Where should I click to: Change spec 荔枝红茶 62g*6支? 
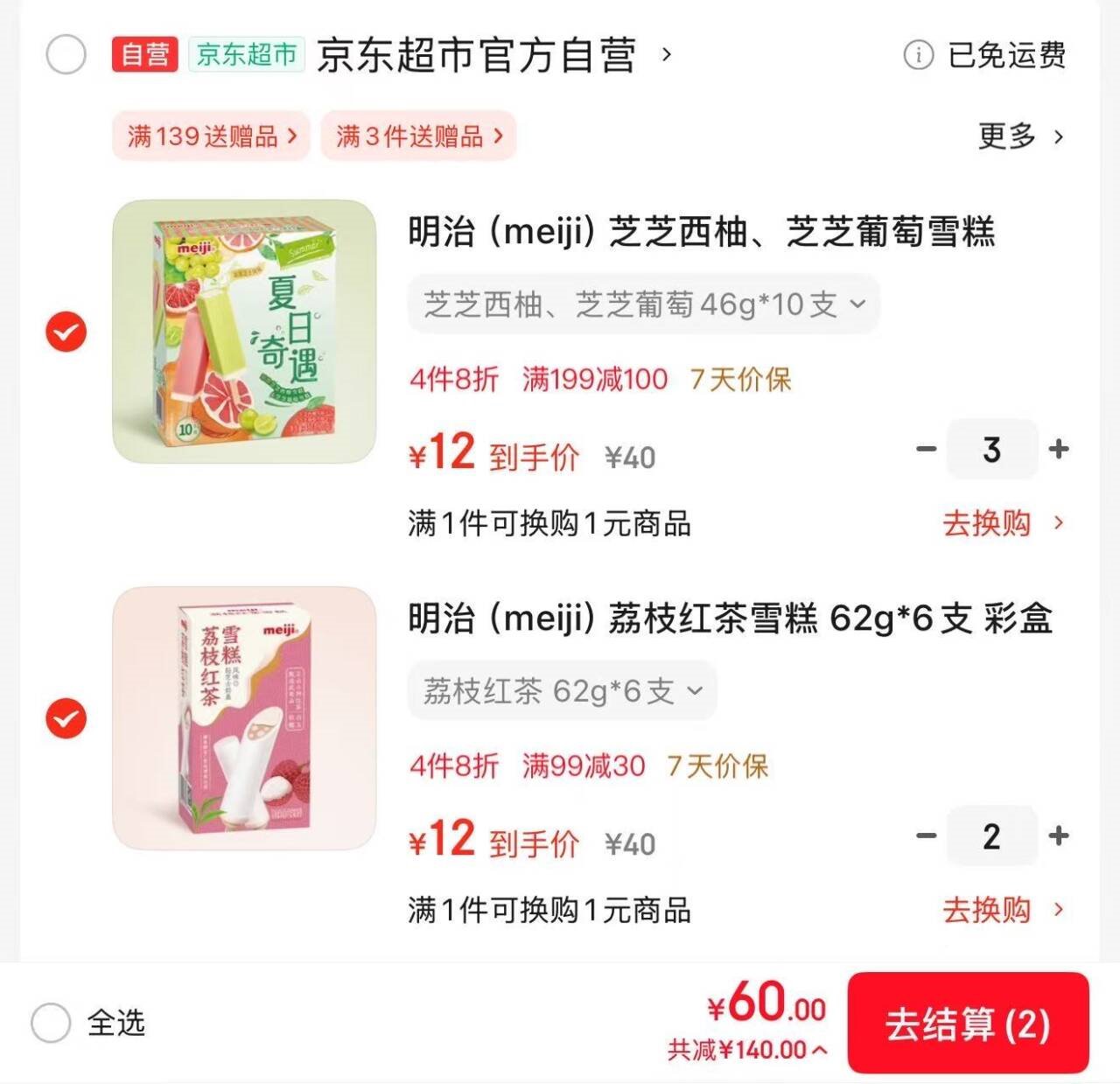562,691
